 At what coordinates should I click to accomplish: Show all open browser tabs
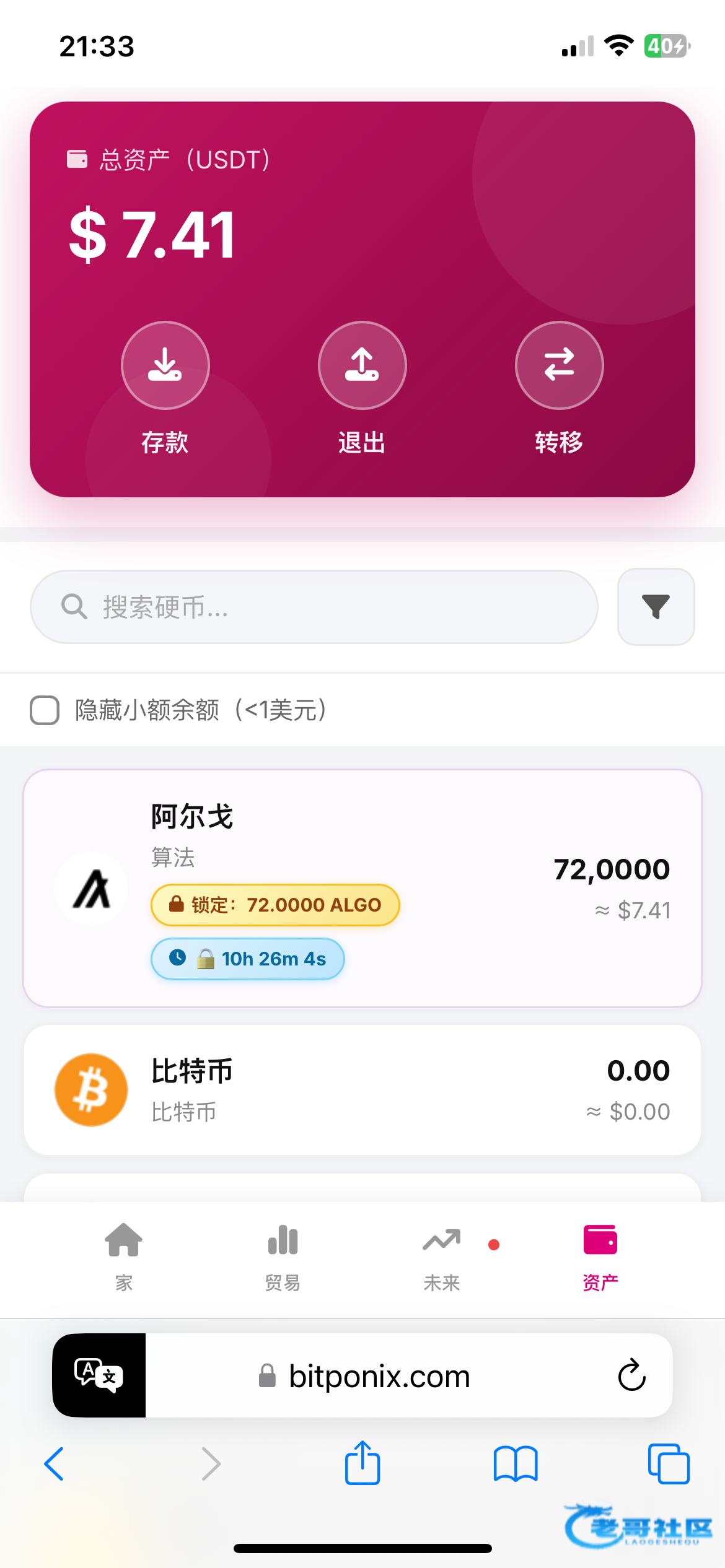pyautogui.click(x=669, y=1464)
